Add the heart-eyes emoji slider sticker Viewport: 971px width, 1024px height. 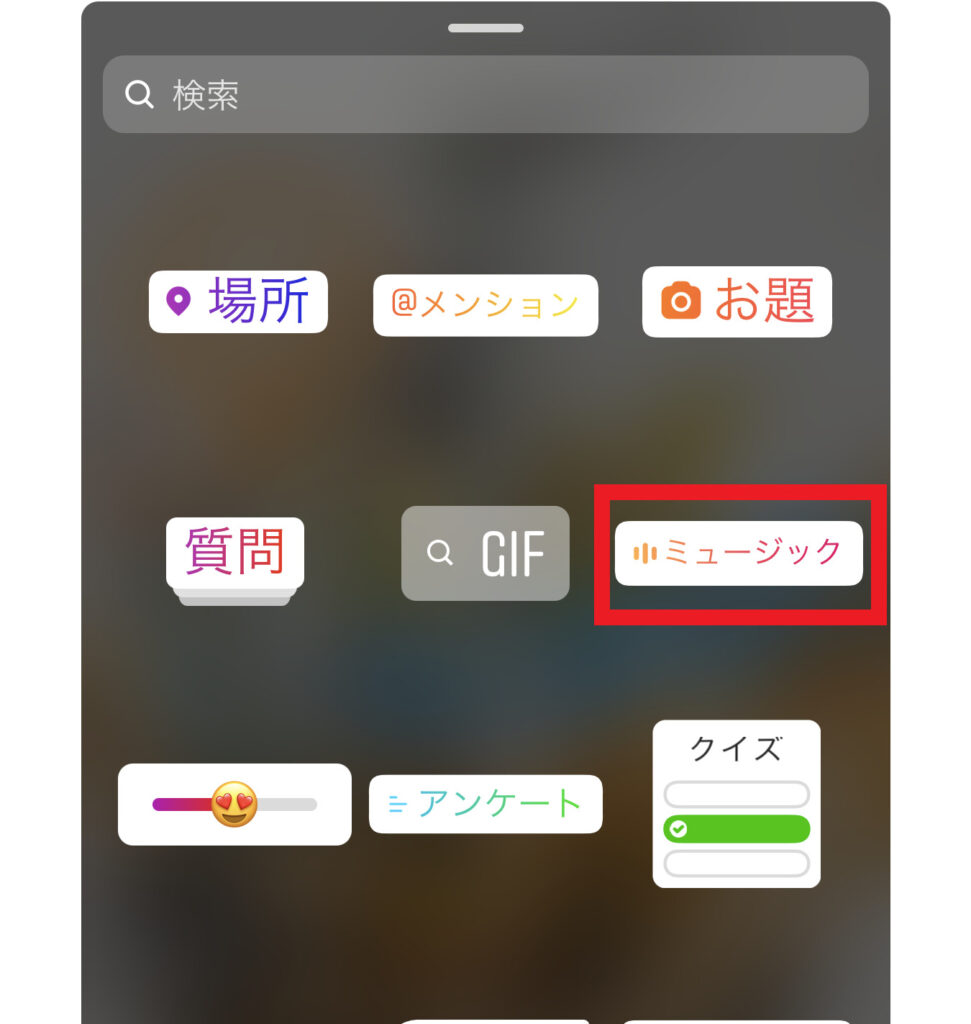coord(234,804)
